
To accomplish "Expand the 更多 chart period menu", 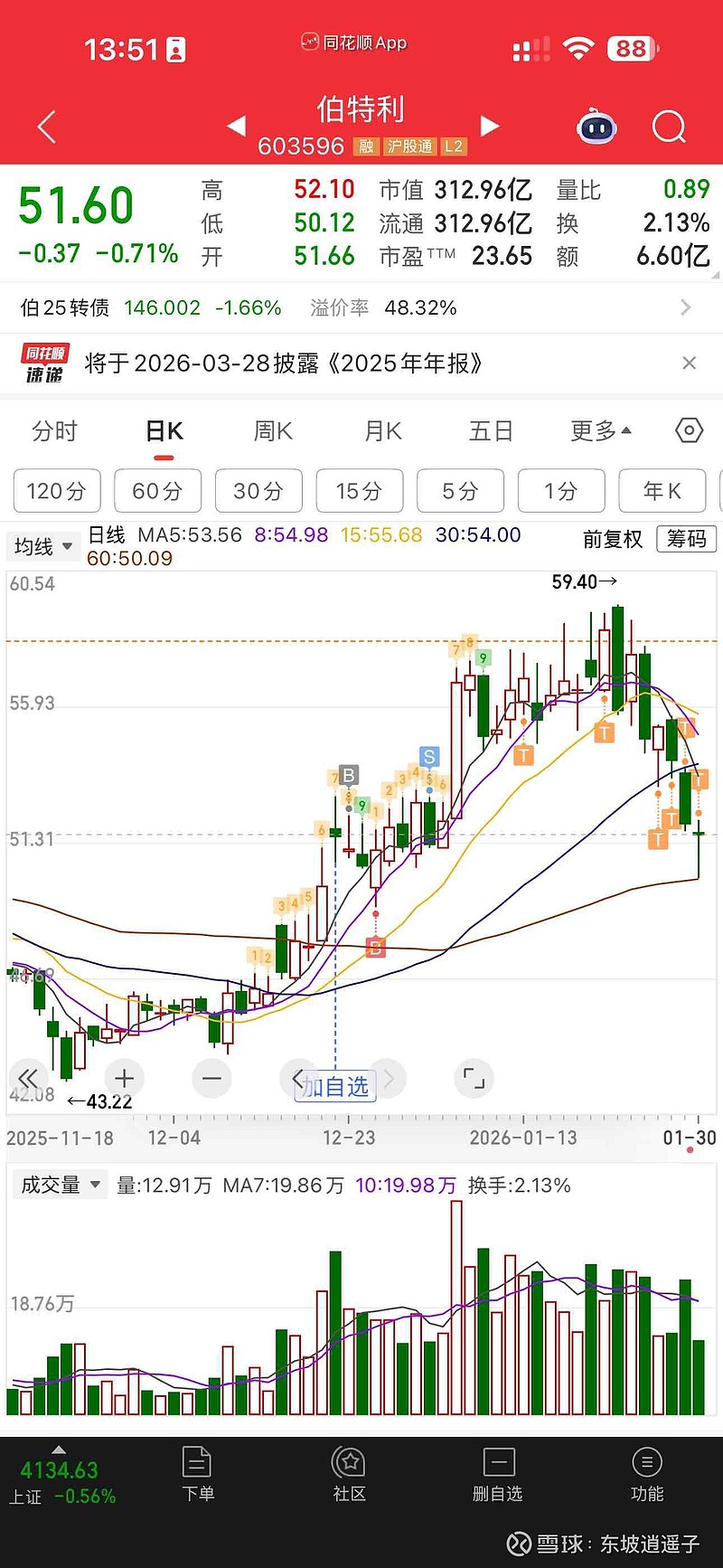I will coord(600,431).
